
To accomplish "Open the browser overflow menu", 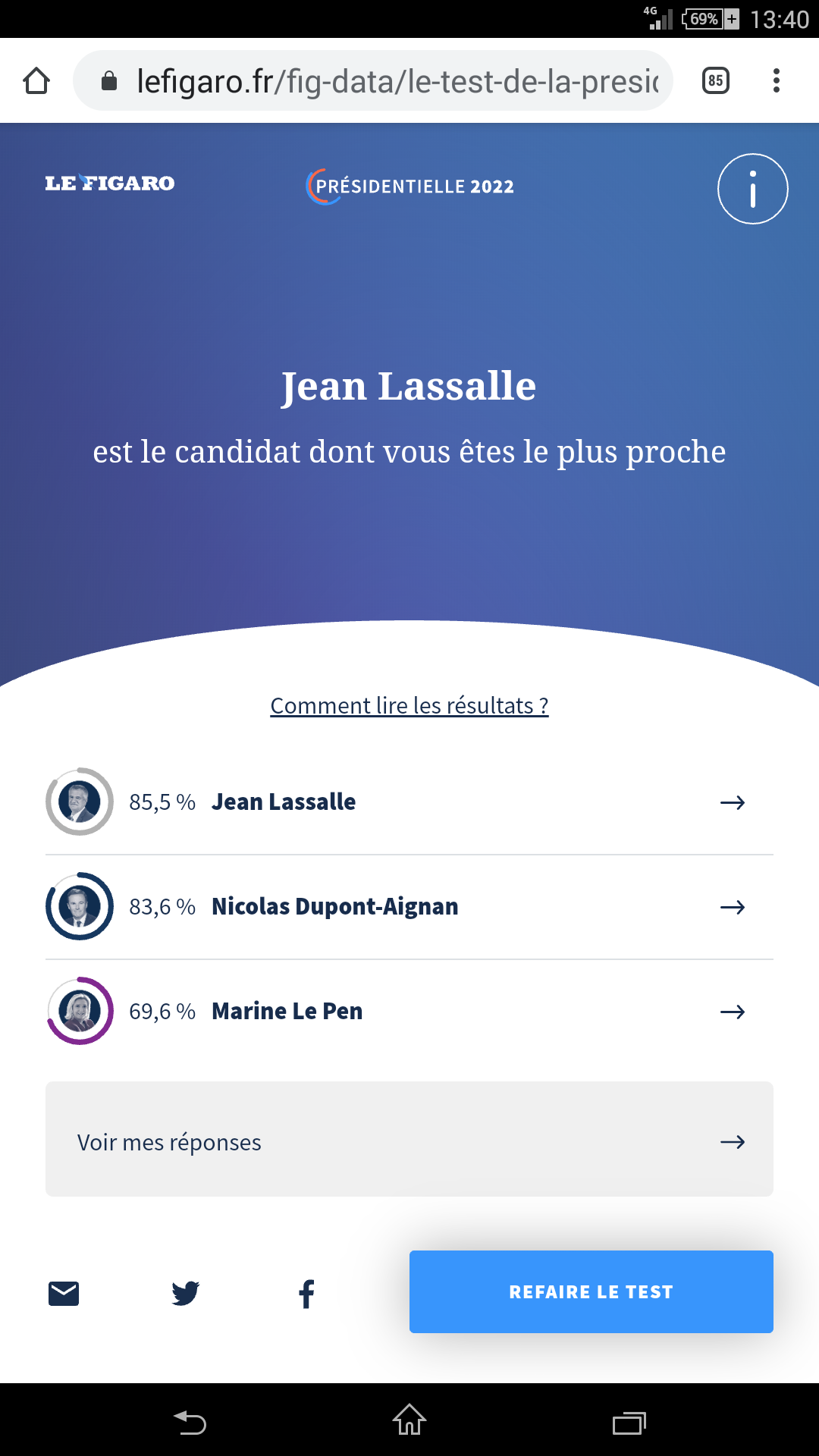I will [x=776, y=80].
